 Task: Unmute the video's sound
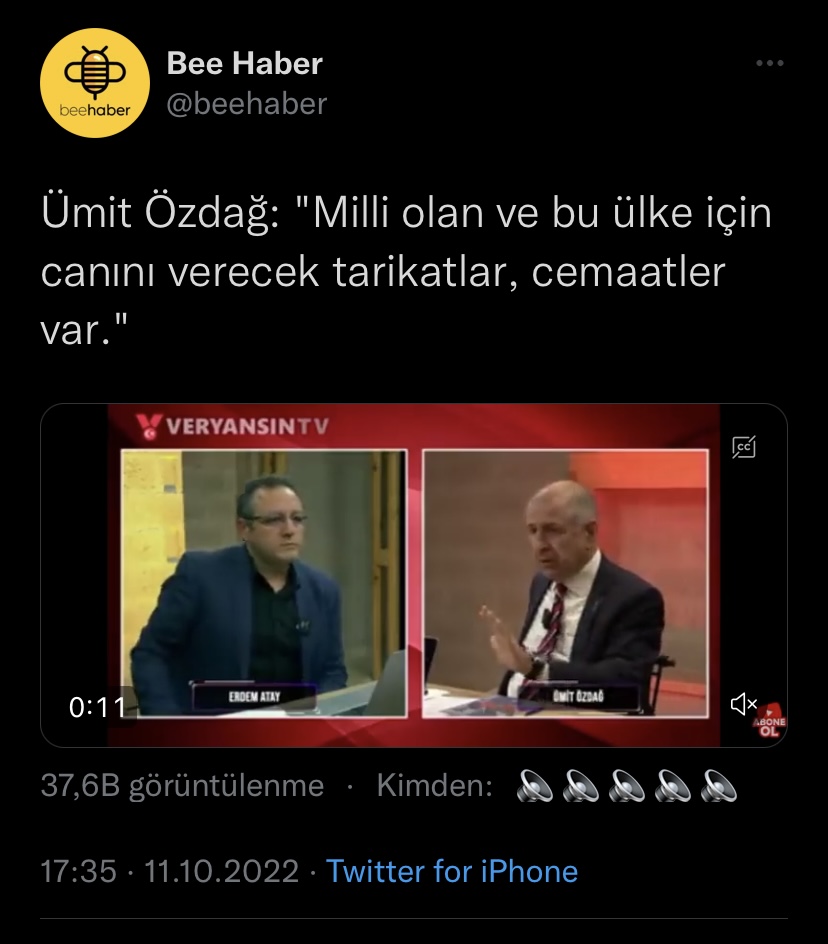[x=743, y=705]
